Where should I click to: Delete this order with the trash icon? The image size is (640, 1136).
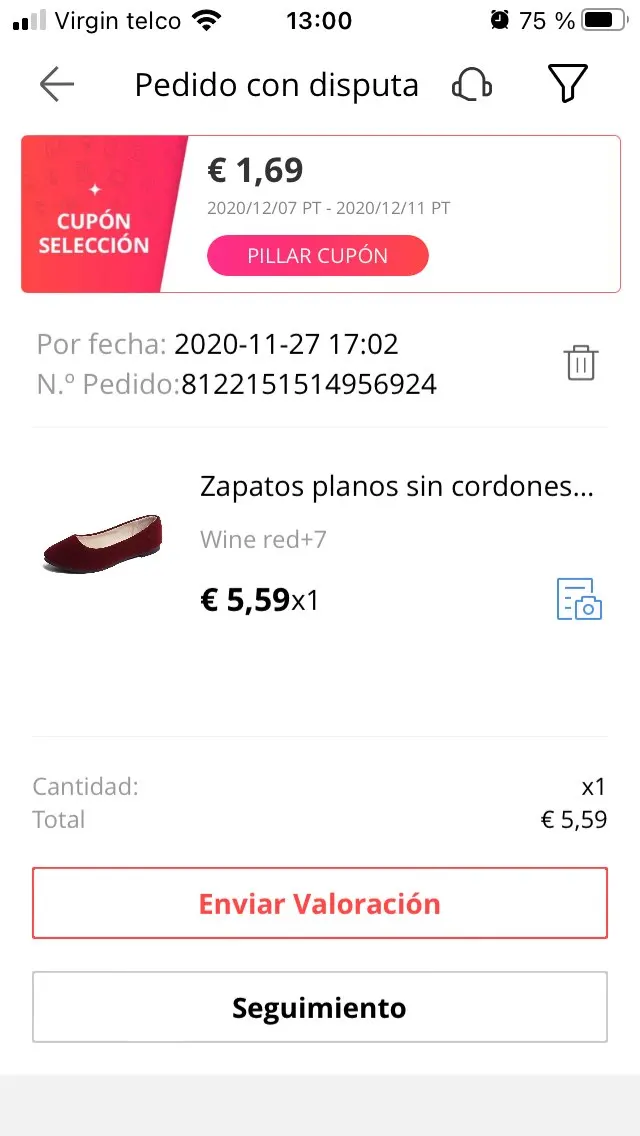[x=581, y=362]
